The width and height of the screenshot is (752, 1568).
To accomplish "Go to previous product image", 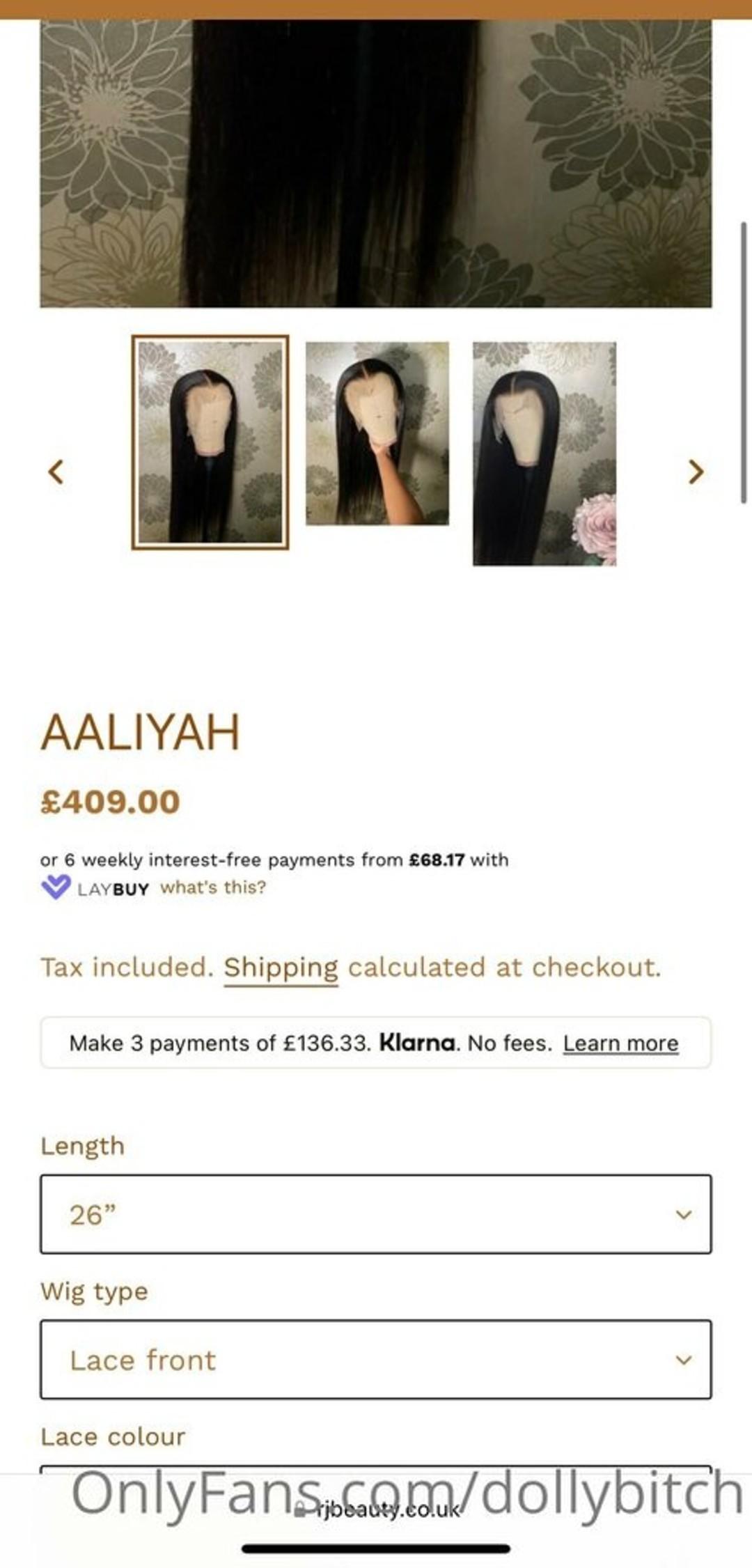I will pyautogui.click(x=56, y=472).
